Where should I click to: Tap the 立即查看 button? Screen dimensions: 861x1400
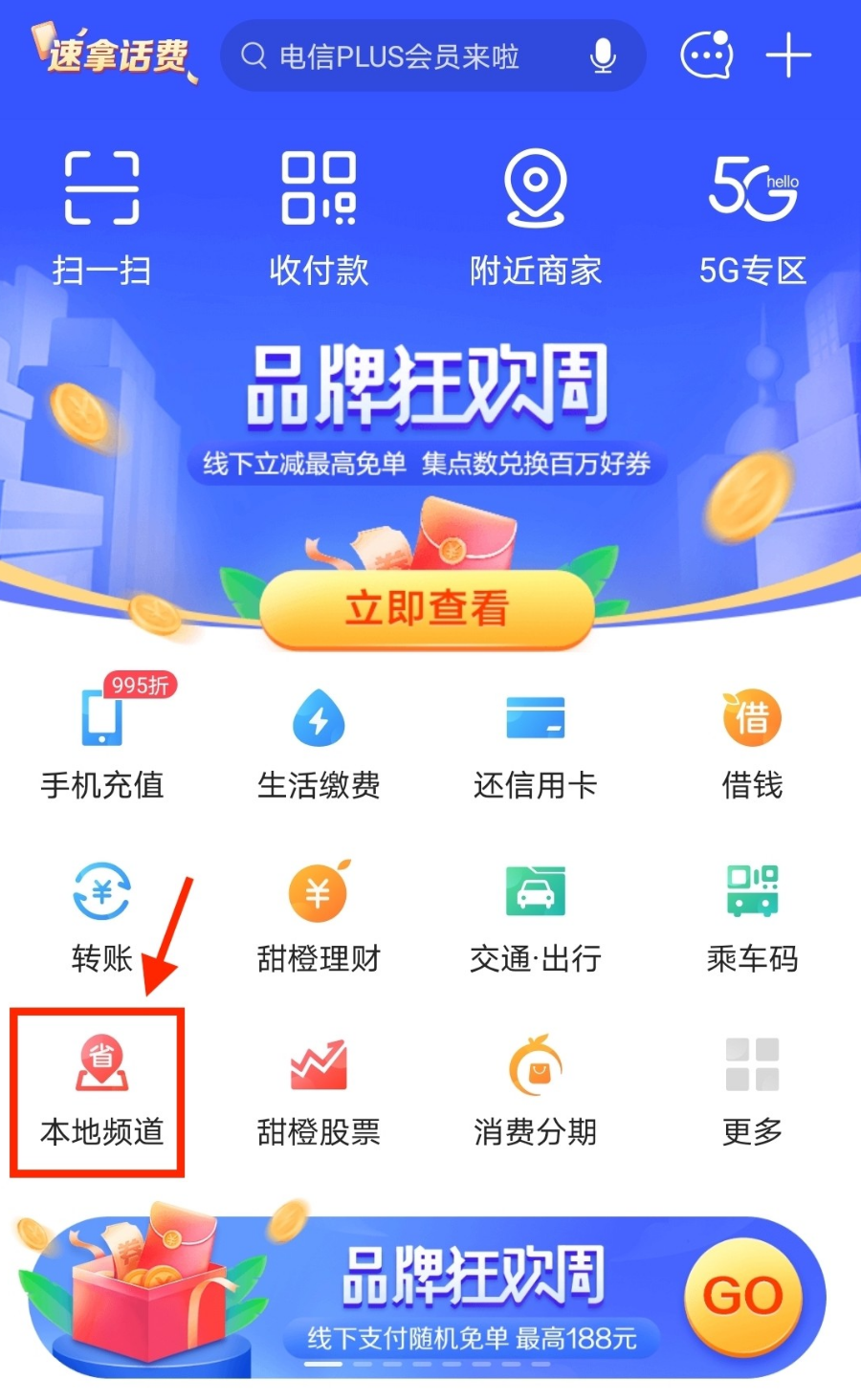[427, 608]
